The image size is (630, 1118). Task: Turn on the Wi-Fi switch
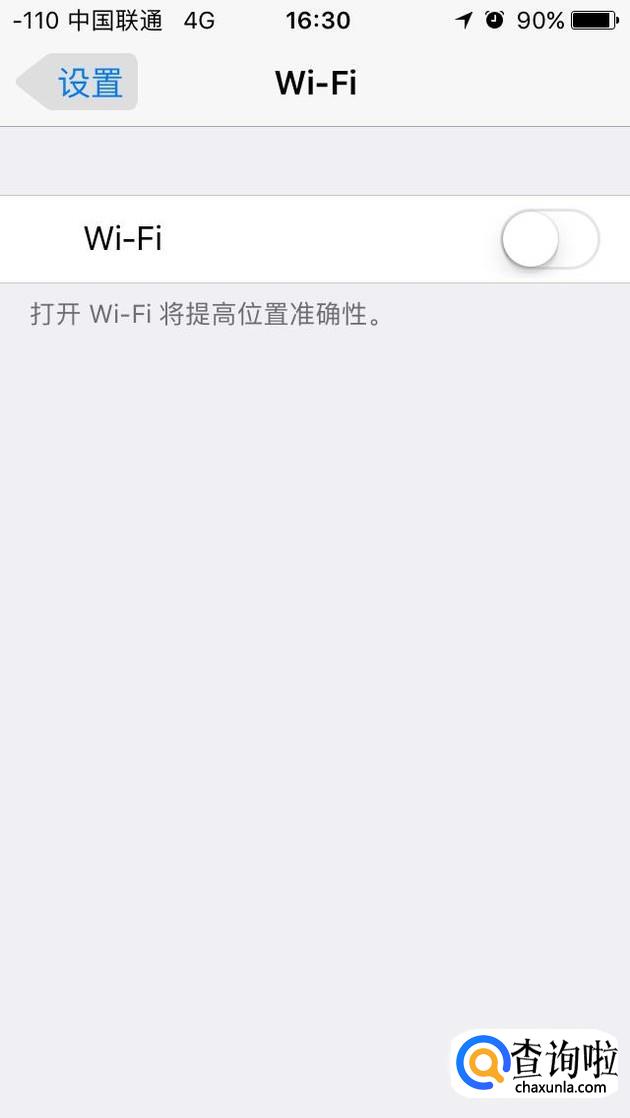tap(550, 239)
